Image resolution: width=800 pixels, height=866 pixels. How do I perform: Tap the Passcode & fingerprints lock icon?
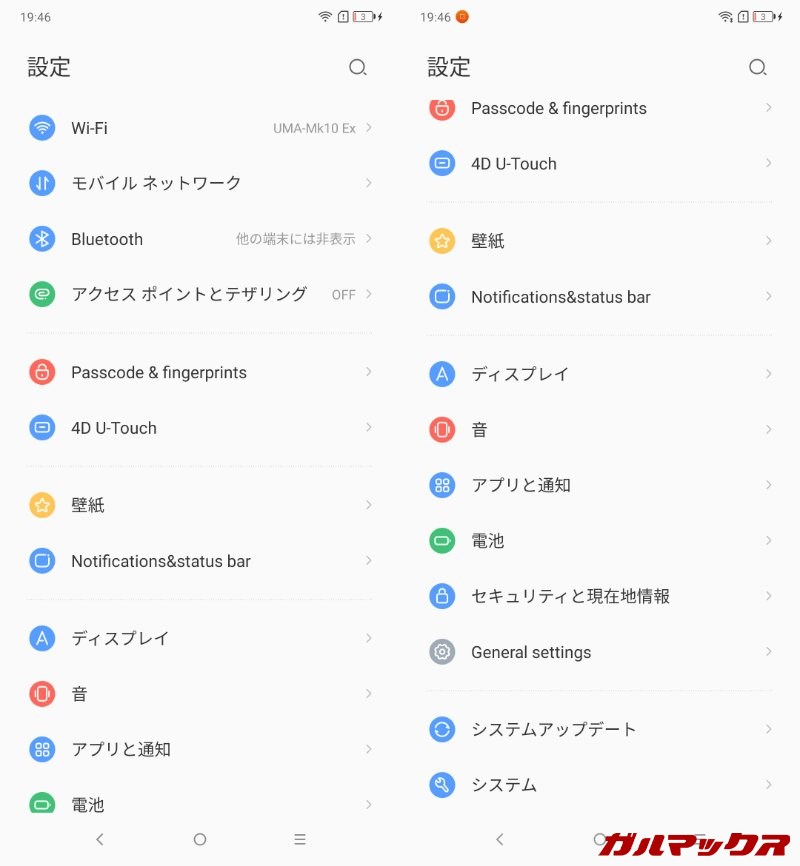[42, 372]
